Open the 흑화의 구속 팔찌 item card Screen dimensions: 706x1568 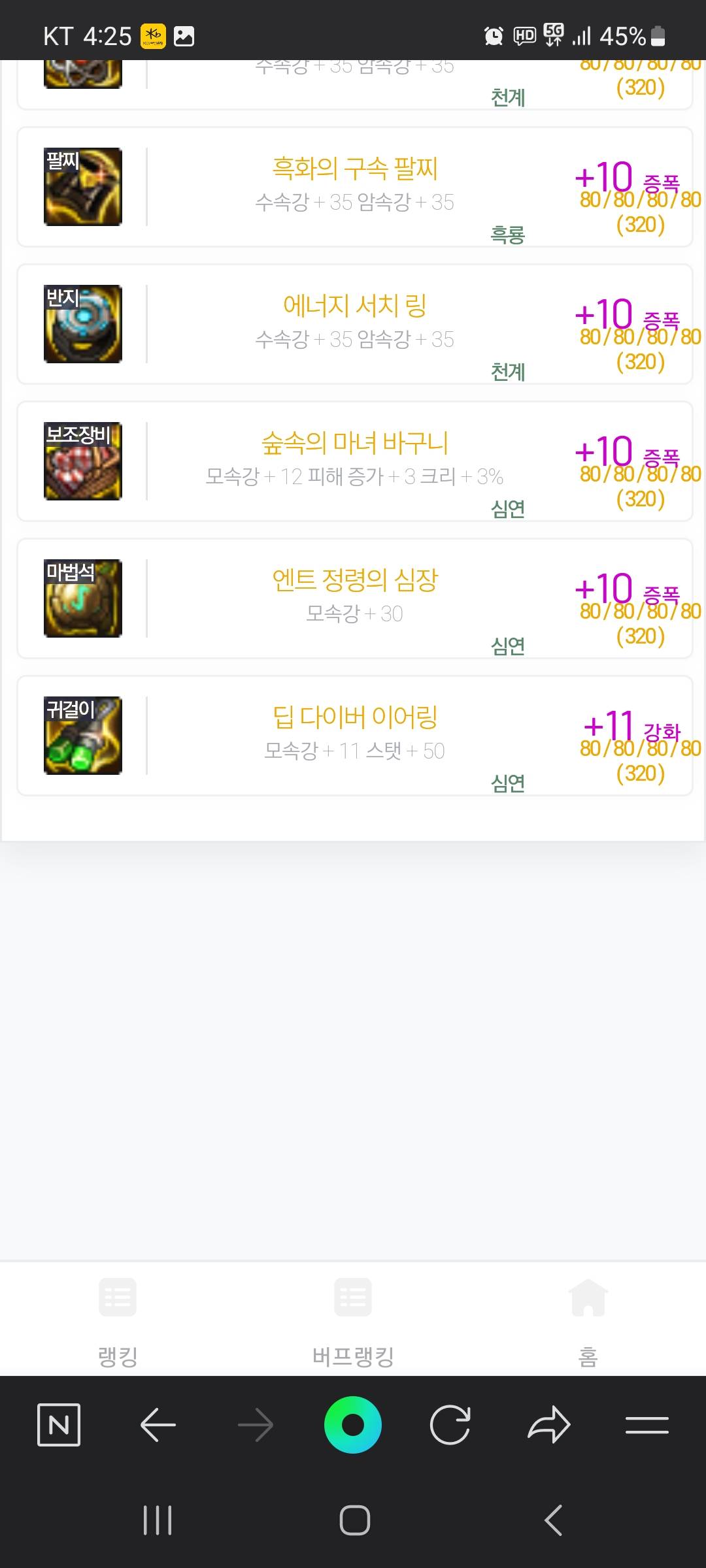354,187
